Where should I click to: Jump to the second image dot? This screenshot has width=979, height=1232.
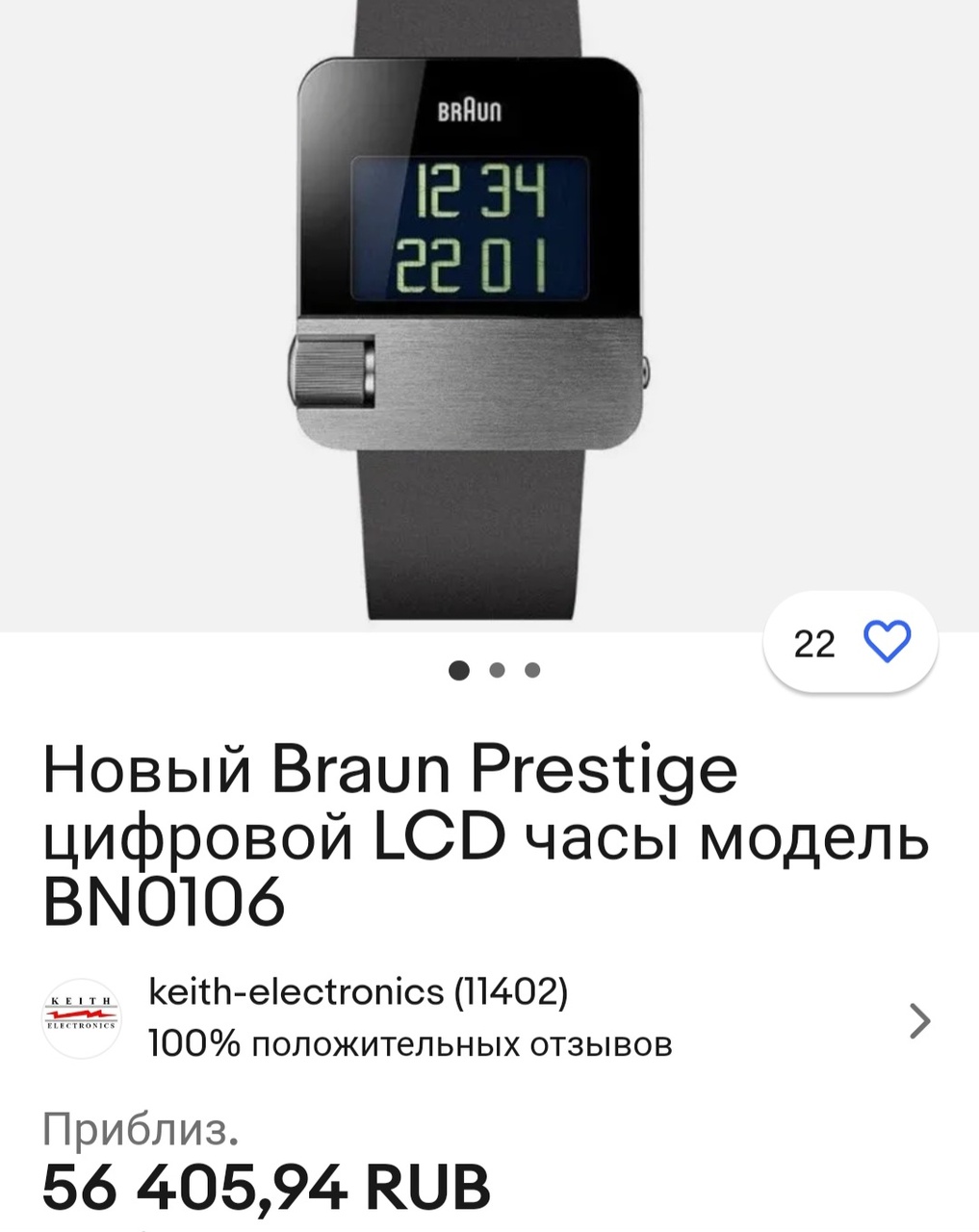497,670
